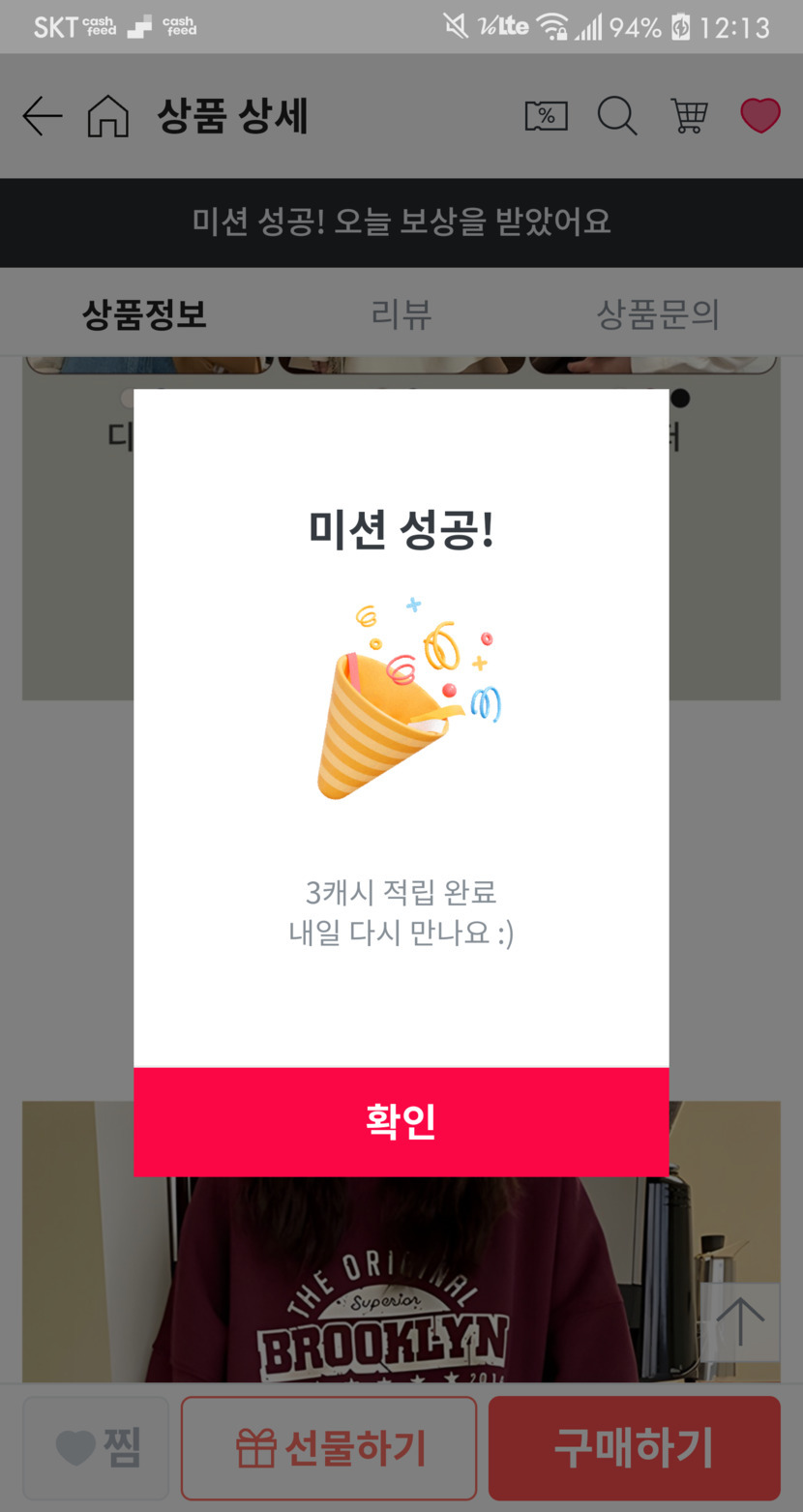Add the product to 찜 list
The height and width of the screenshot is (1512, 803).
(96, 1448)
